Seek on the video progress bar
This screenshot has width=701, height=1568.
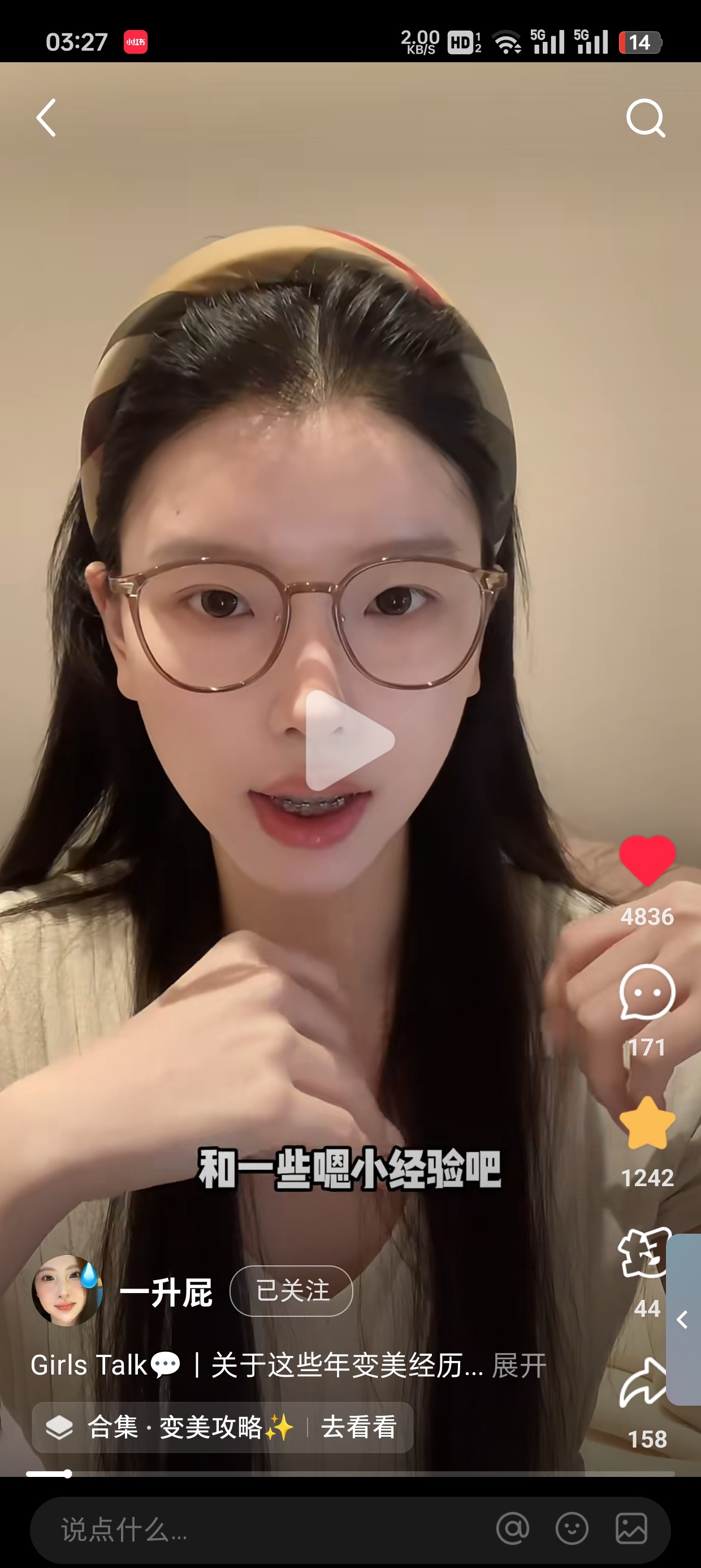coord(350,1473)
